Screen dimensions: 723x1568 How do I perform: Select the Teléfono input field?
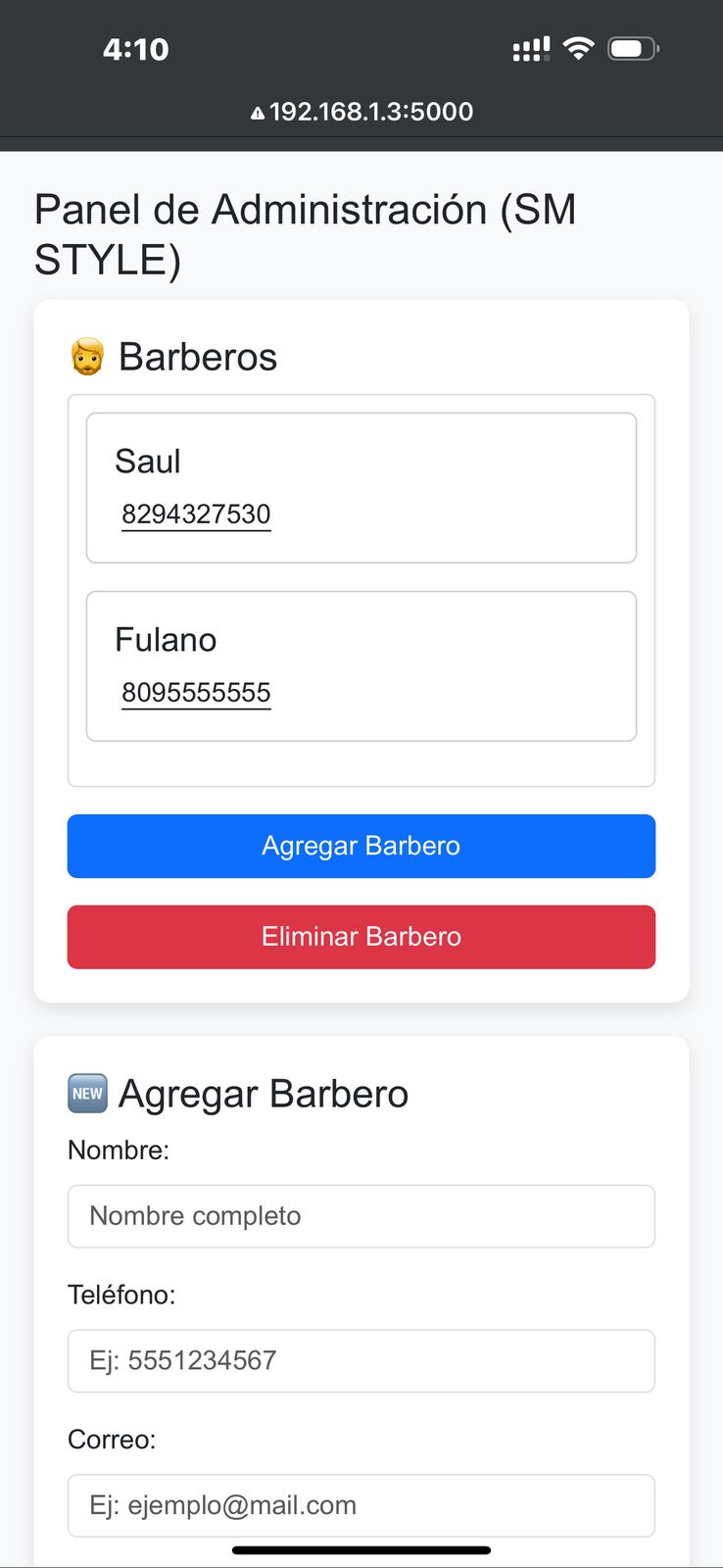tap(361, 1360)
